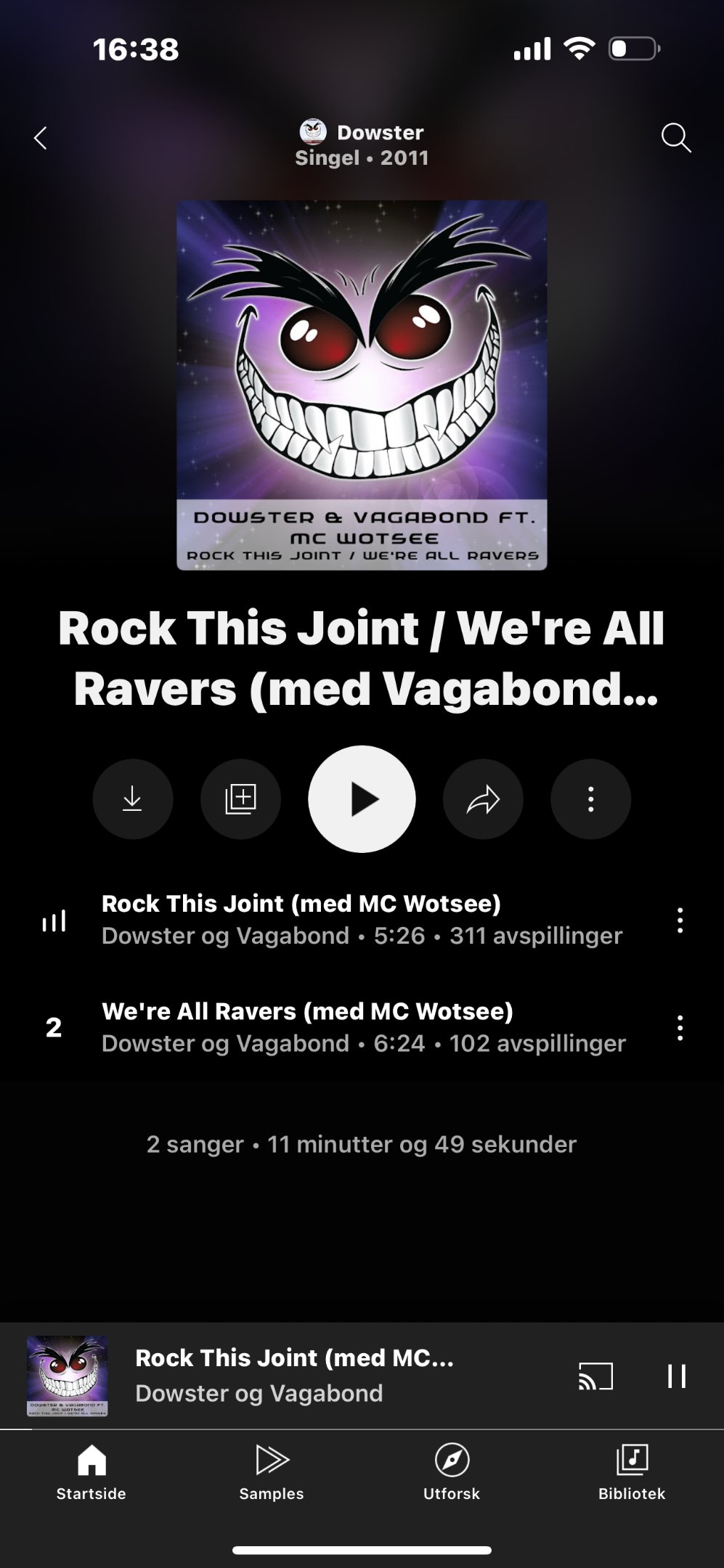The height and width of the screenshot is (1568, 724).
Task: Save the single to library
Action: [x=240, y=799]
